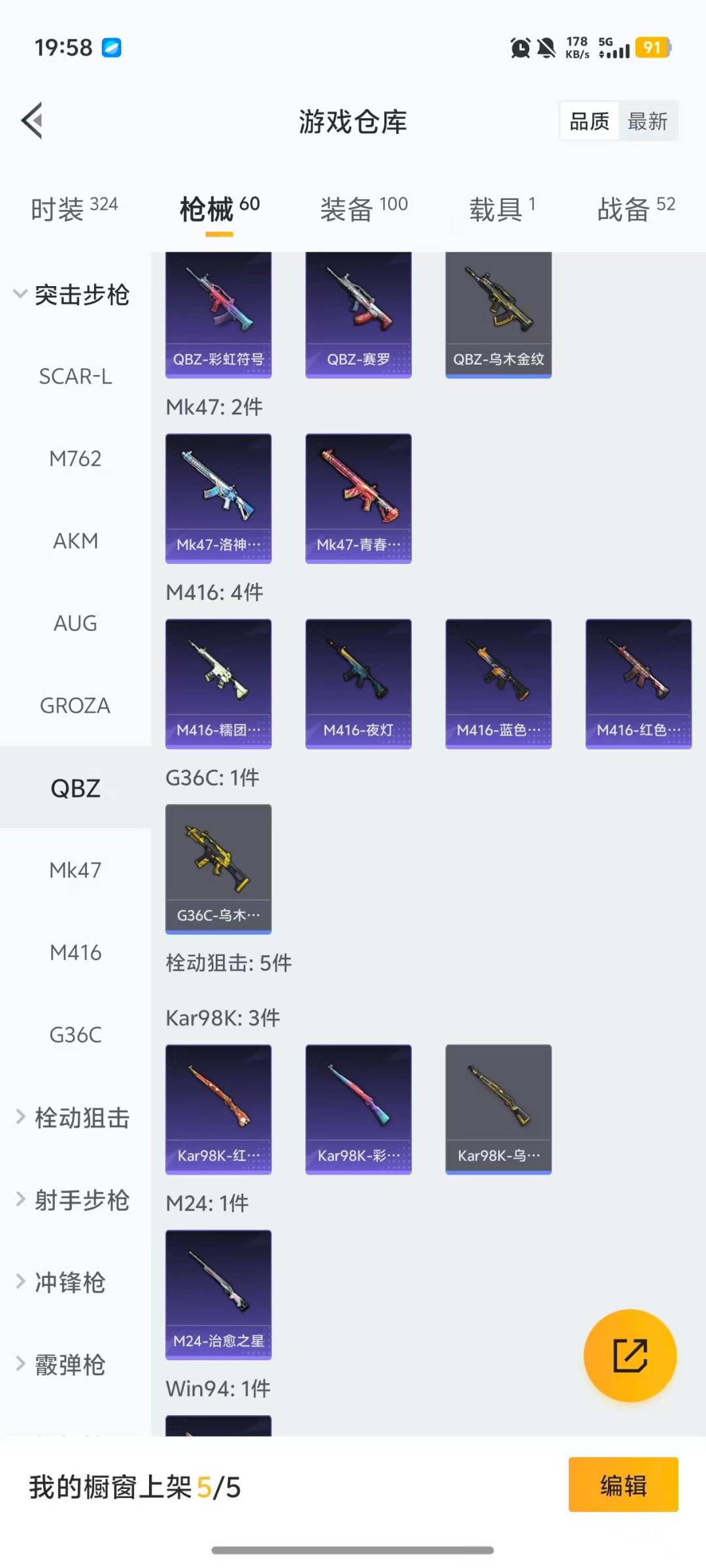Select the QBZ-乌木金纹 weapon icon
This screenshot has height=1568, width=706.
[498, 314]
